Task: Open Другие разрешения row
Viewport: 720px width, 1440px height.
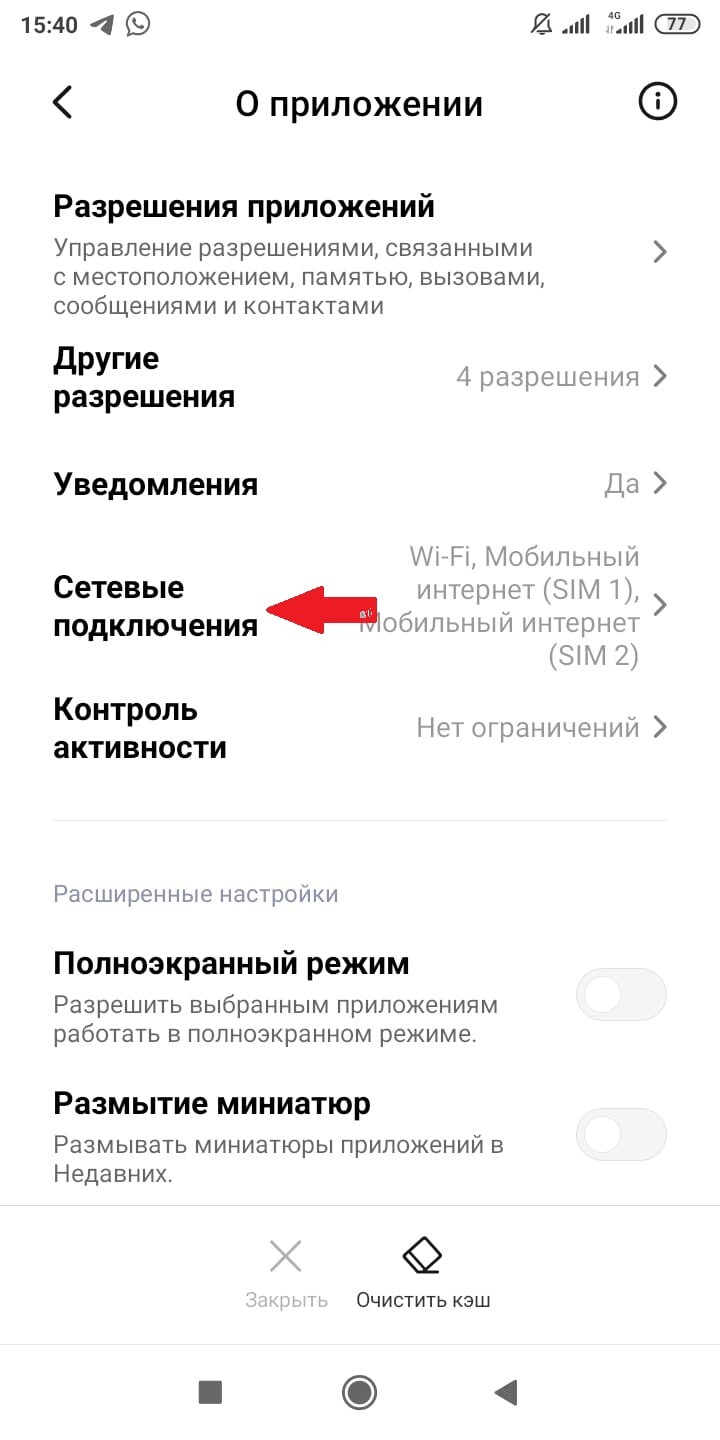Action: point(360,377)
